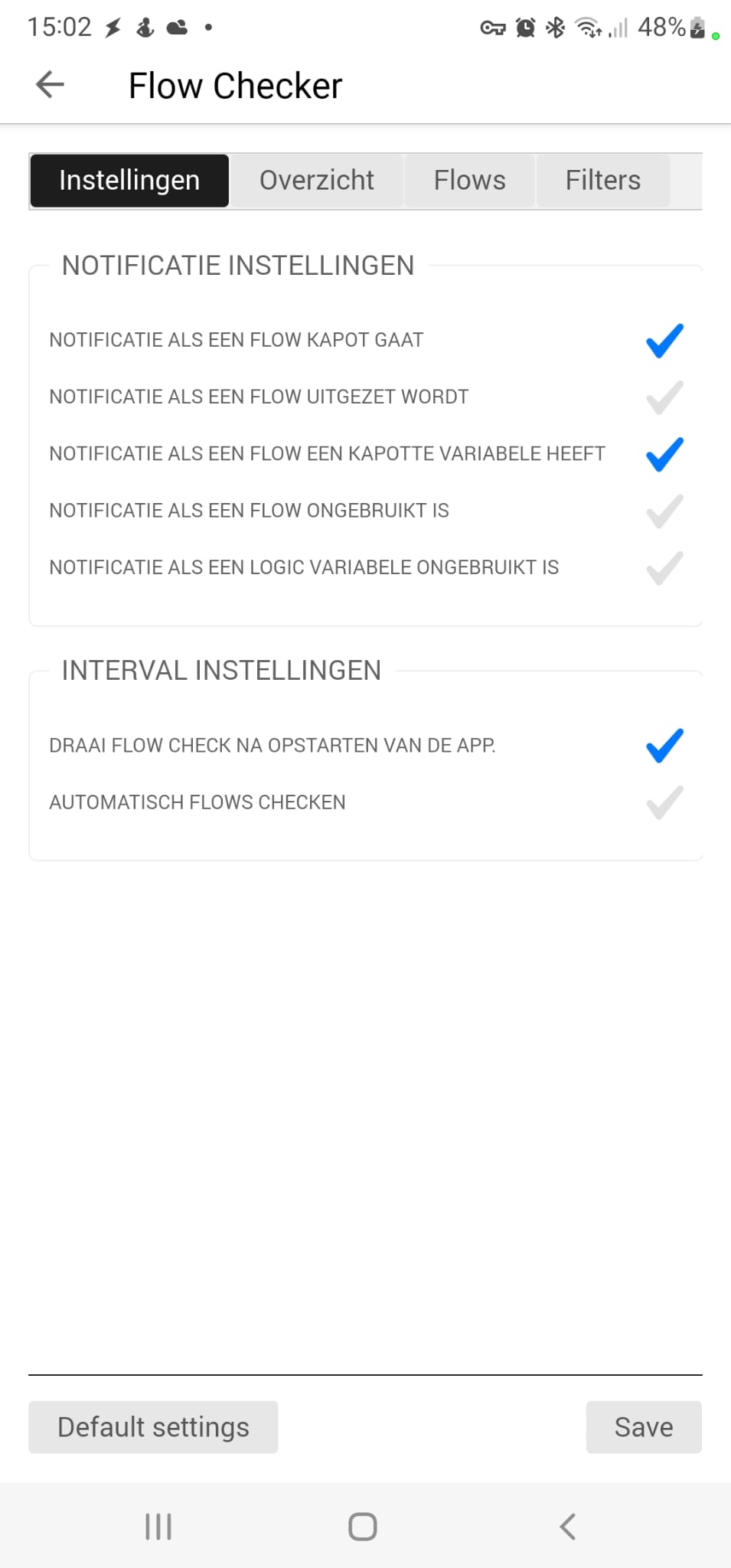Screen dimensions: 731x1568
Task: Save the settings
Action: (x=643, y=1427)
